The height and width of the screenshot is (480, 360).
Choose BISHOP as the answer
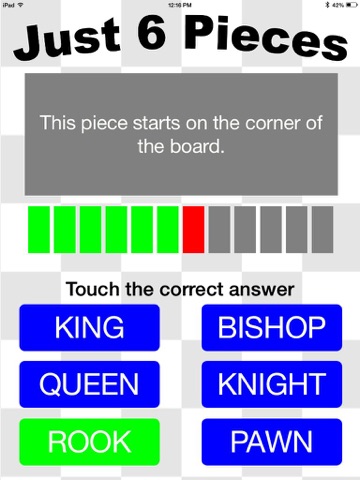272,327
